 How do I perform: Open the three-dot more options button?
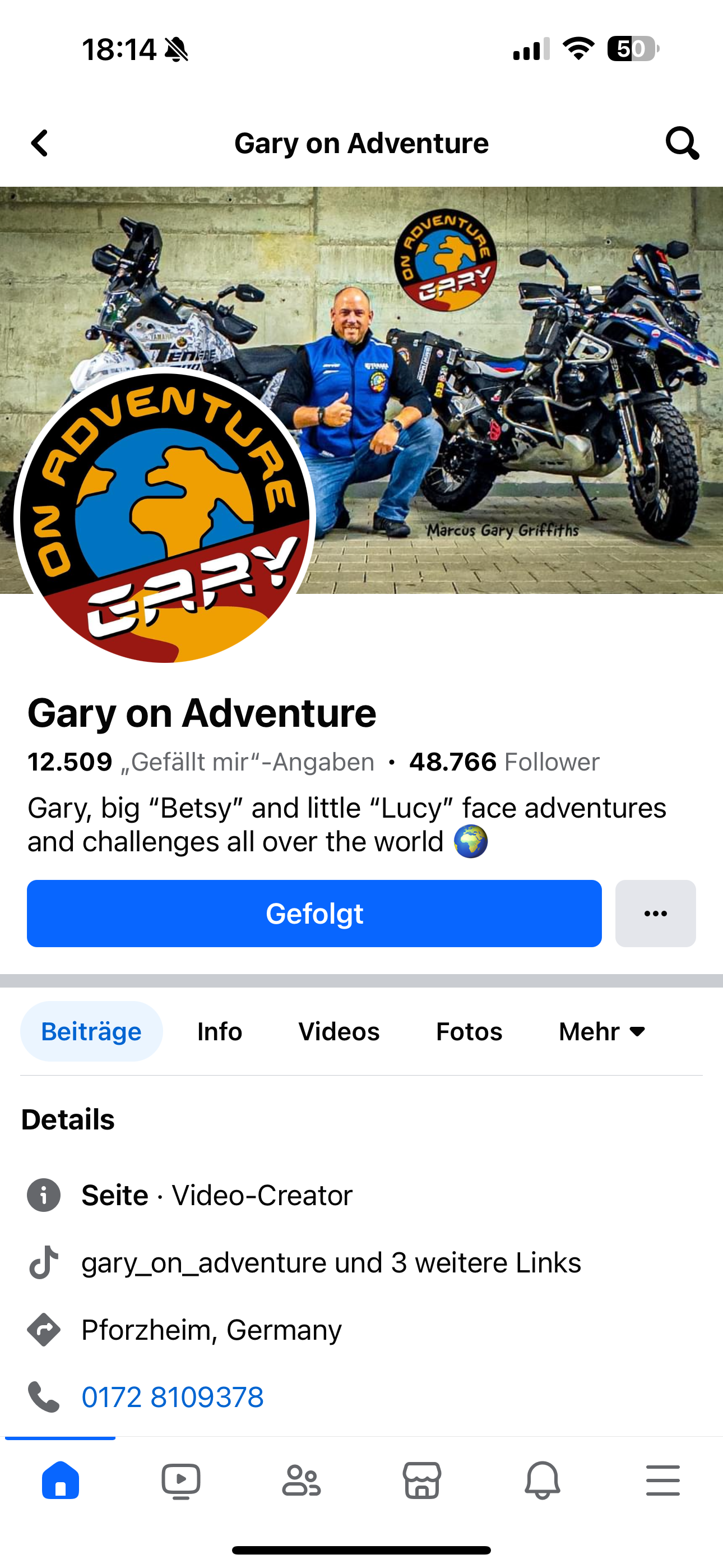655,913
